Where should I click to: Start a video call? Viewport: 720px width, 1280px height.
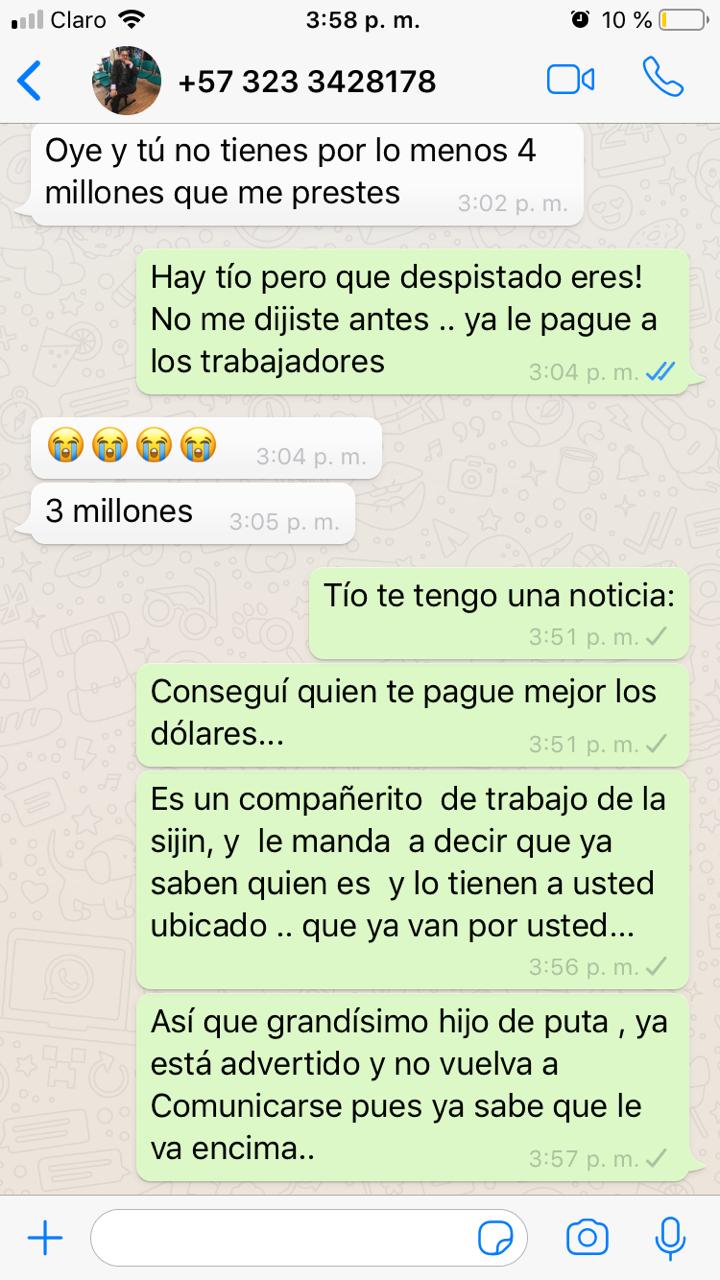click(x=570, y=80)
